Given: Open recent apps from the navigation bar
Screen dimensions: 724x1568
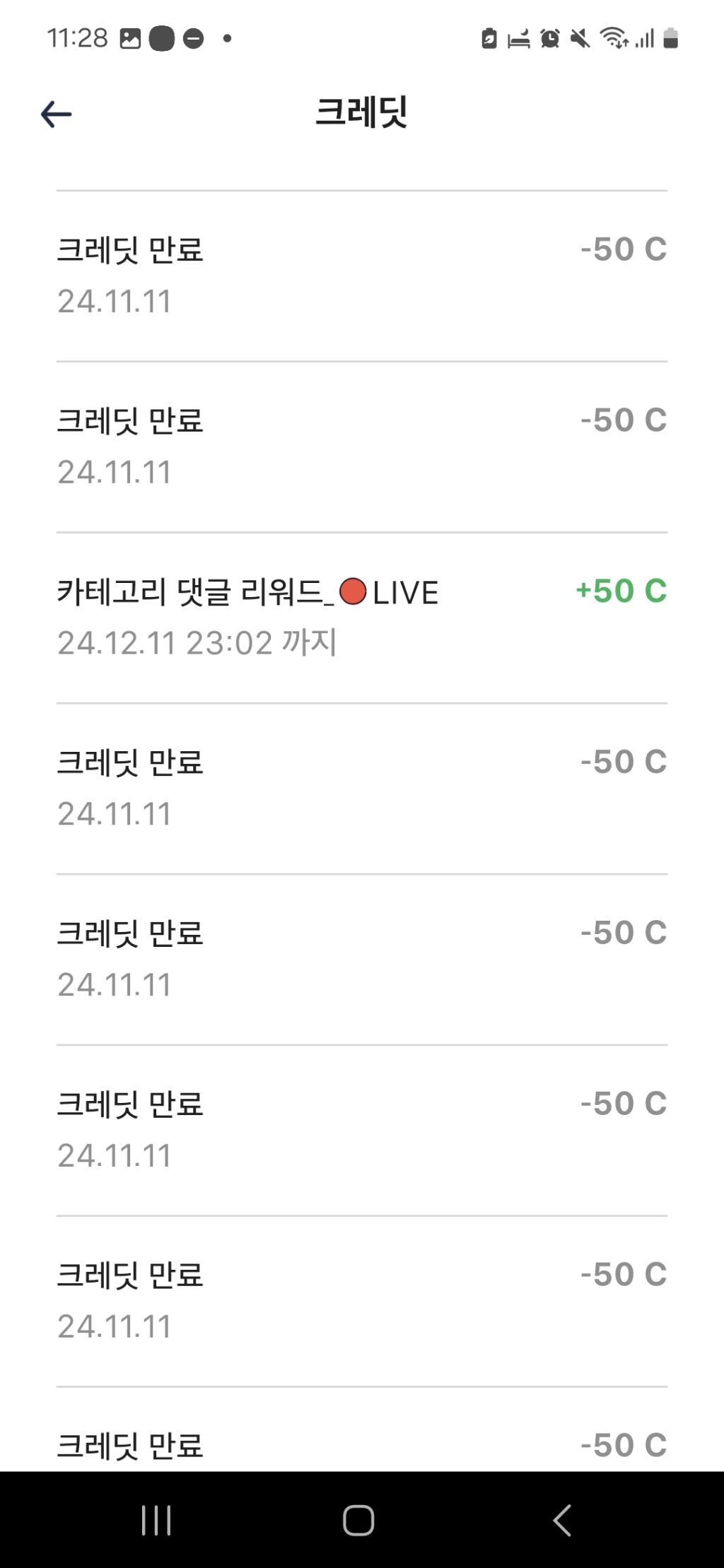Looking at the screenshot, I should tap(156, 1519).
